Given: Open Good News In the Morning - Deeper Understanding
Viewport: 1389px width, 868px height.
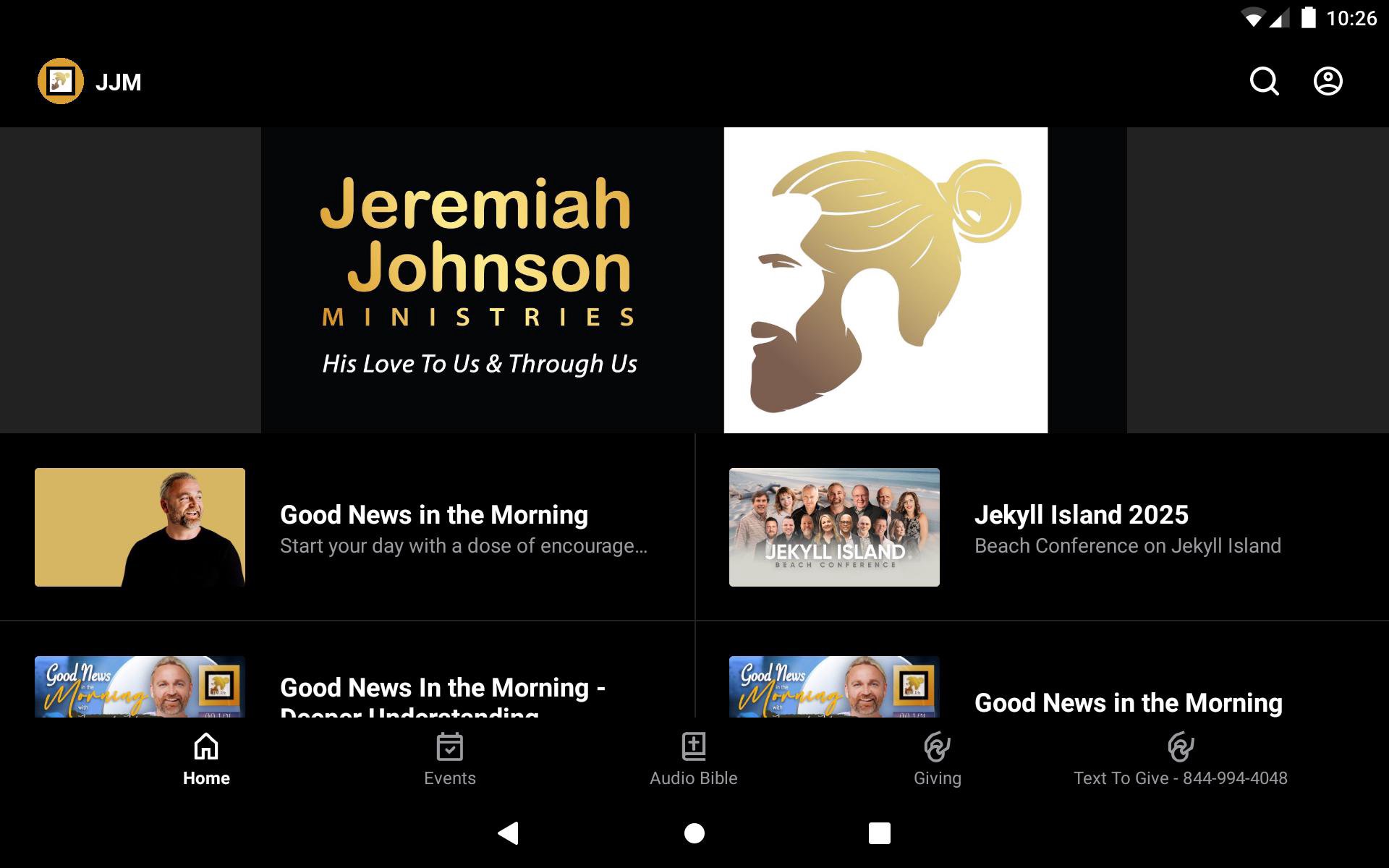Looking at the screenshot, I should [347, 687].
